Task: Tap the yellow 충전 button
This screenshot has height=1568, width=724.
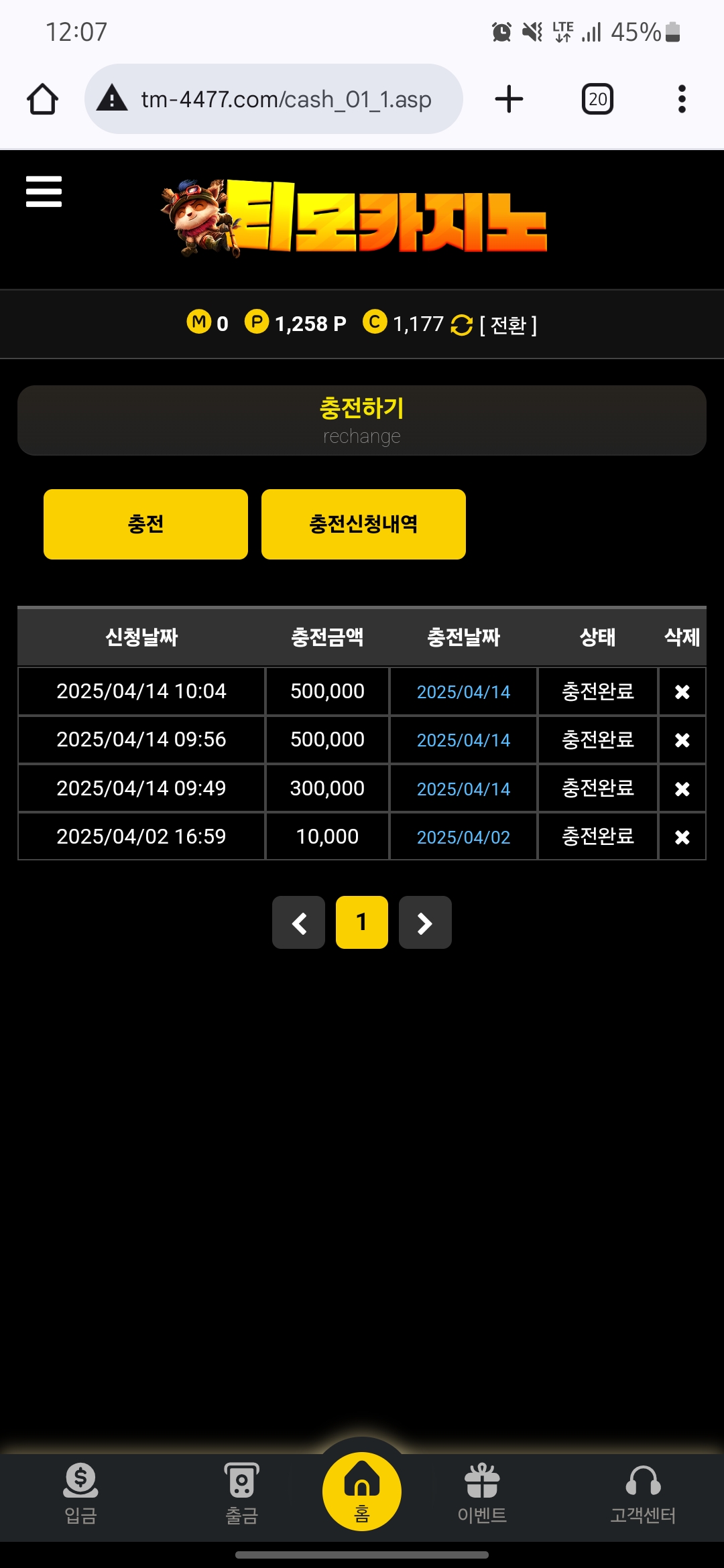Action: pos(145,524)
